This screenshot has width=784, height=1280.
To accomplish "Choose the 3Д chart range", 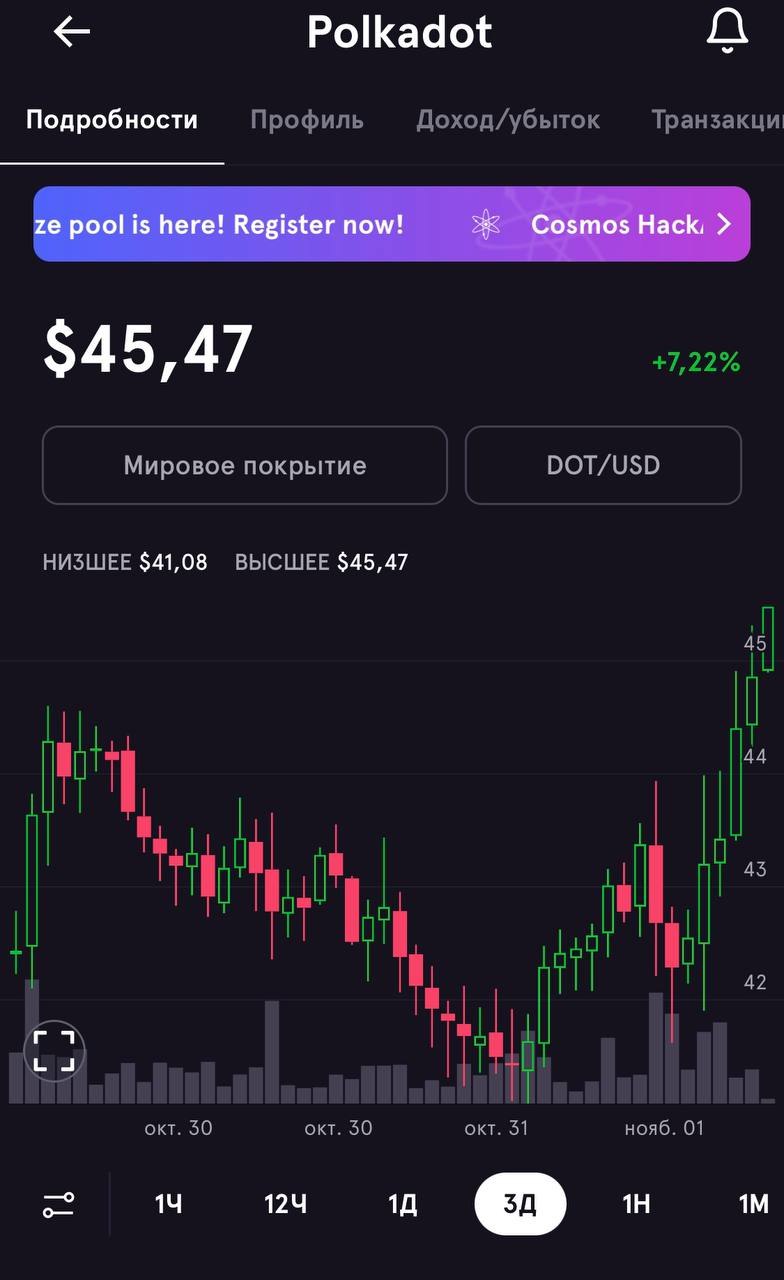I will (520, 1204).
